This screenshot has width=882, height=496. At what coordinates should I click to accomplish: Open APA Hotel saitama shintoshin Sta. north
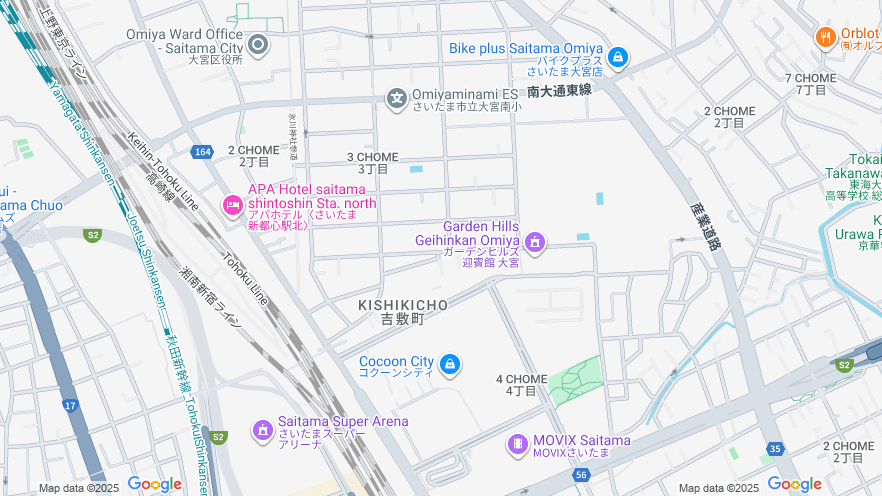click(x=232, y=206)
